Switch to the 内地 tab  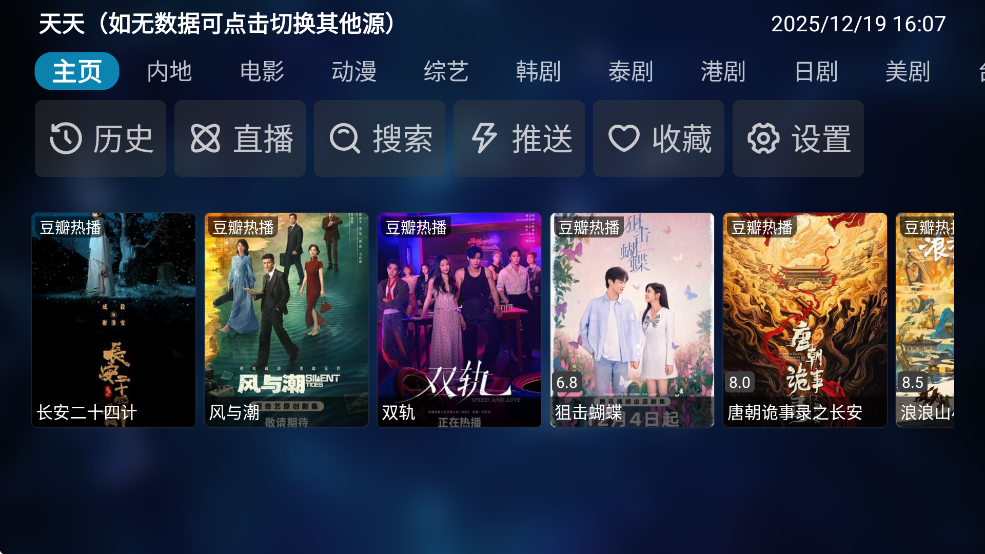[169, 72]
